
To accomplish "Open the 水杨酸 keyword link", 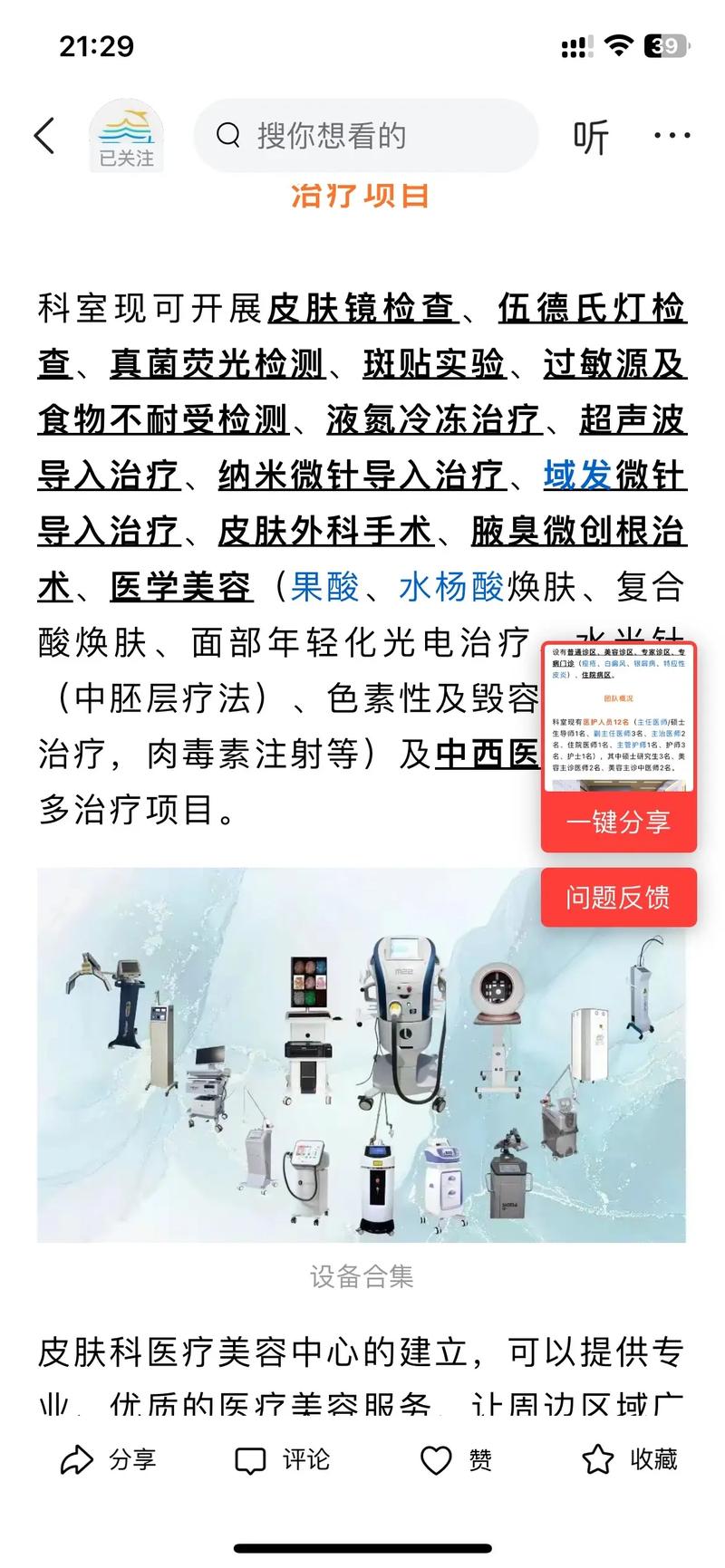I will 451,587.
